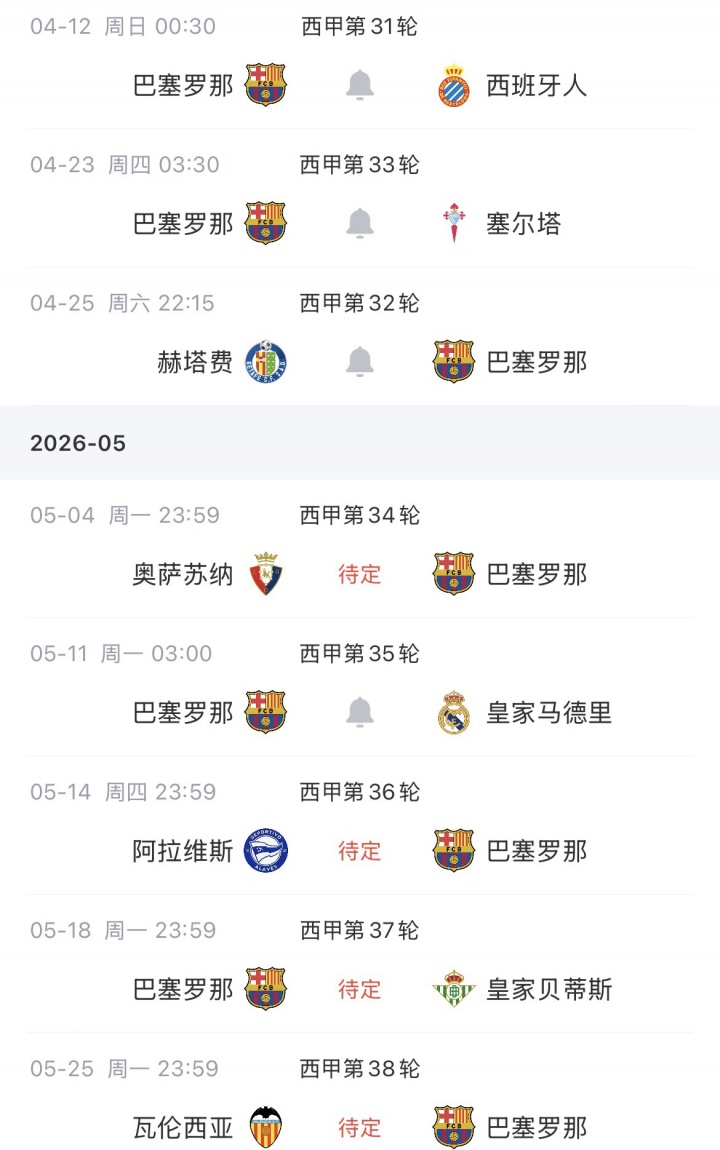The height and width of the screenshot is (1150, 720).
Task: Enable reminder bell for Barcelona vs 塞尔塔
Action: click(360, 224)
